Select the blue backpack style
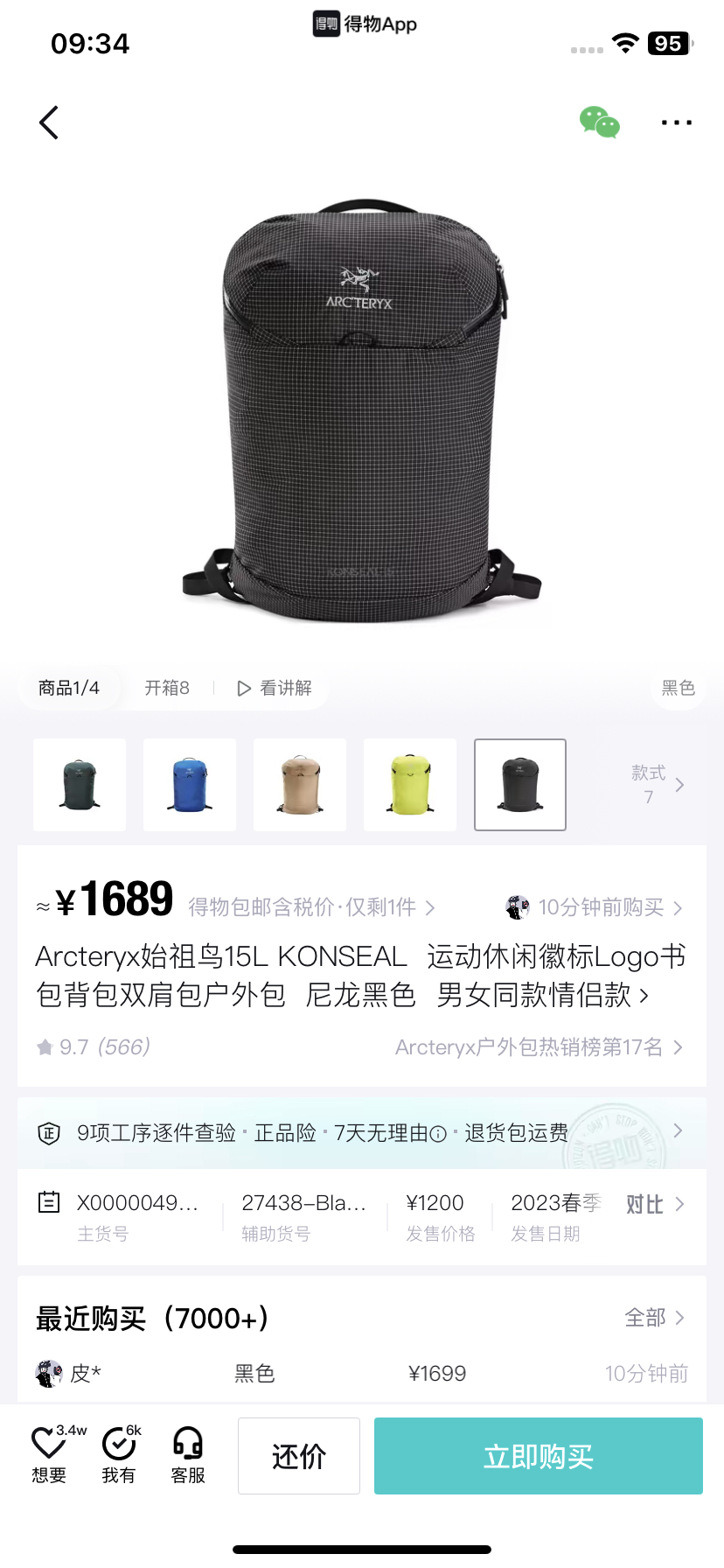 coord(190,784)
